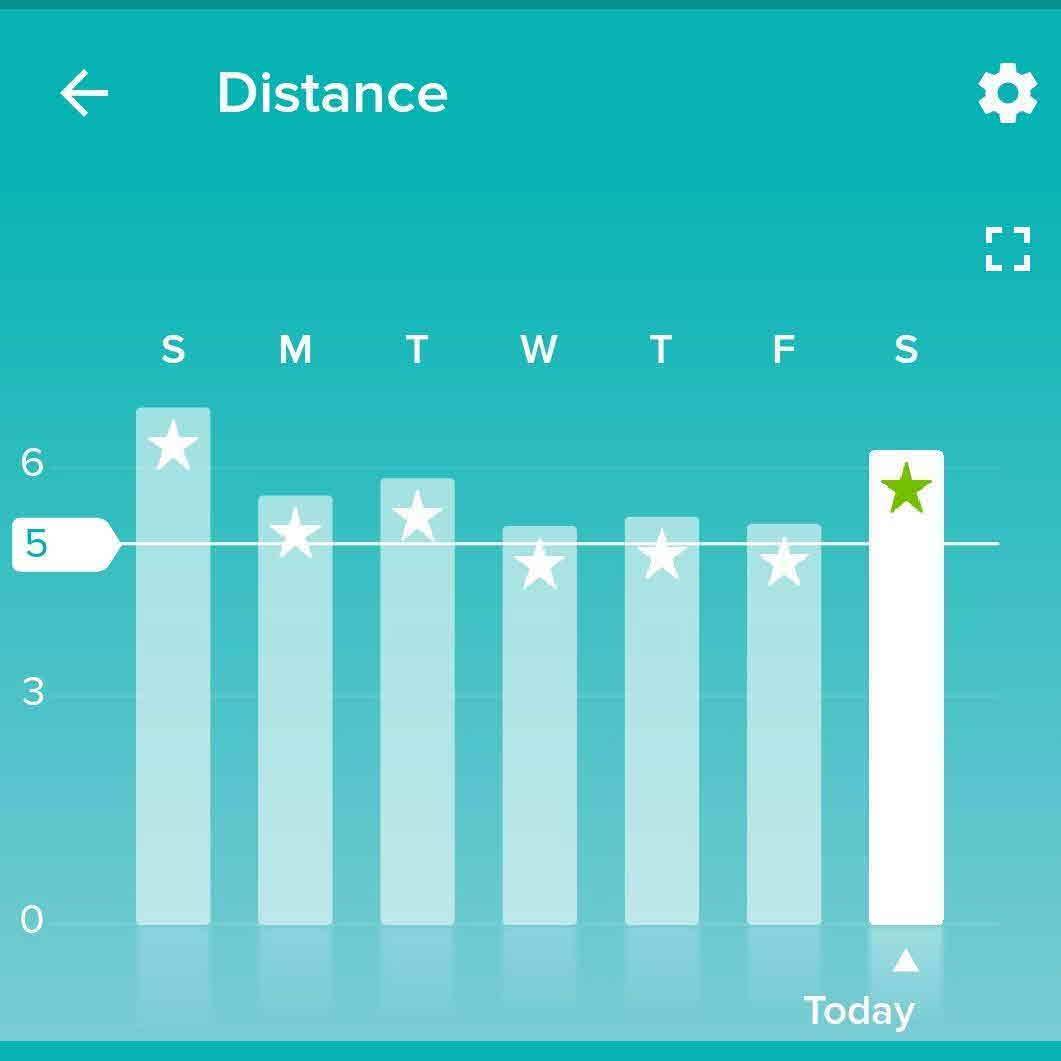This screenshot has height=1061, width=1061.
Task: Select Wednesday's distance bar
Action: pos(539,725)
